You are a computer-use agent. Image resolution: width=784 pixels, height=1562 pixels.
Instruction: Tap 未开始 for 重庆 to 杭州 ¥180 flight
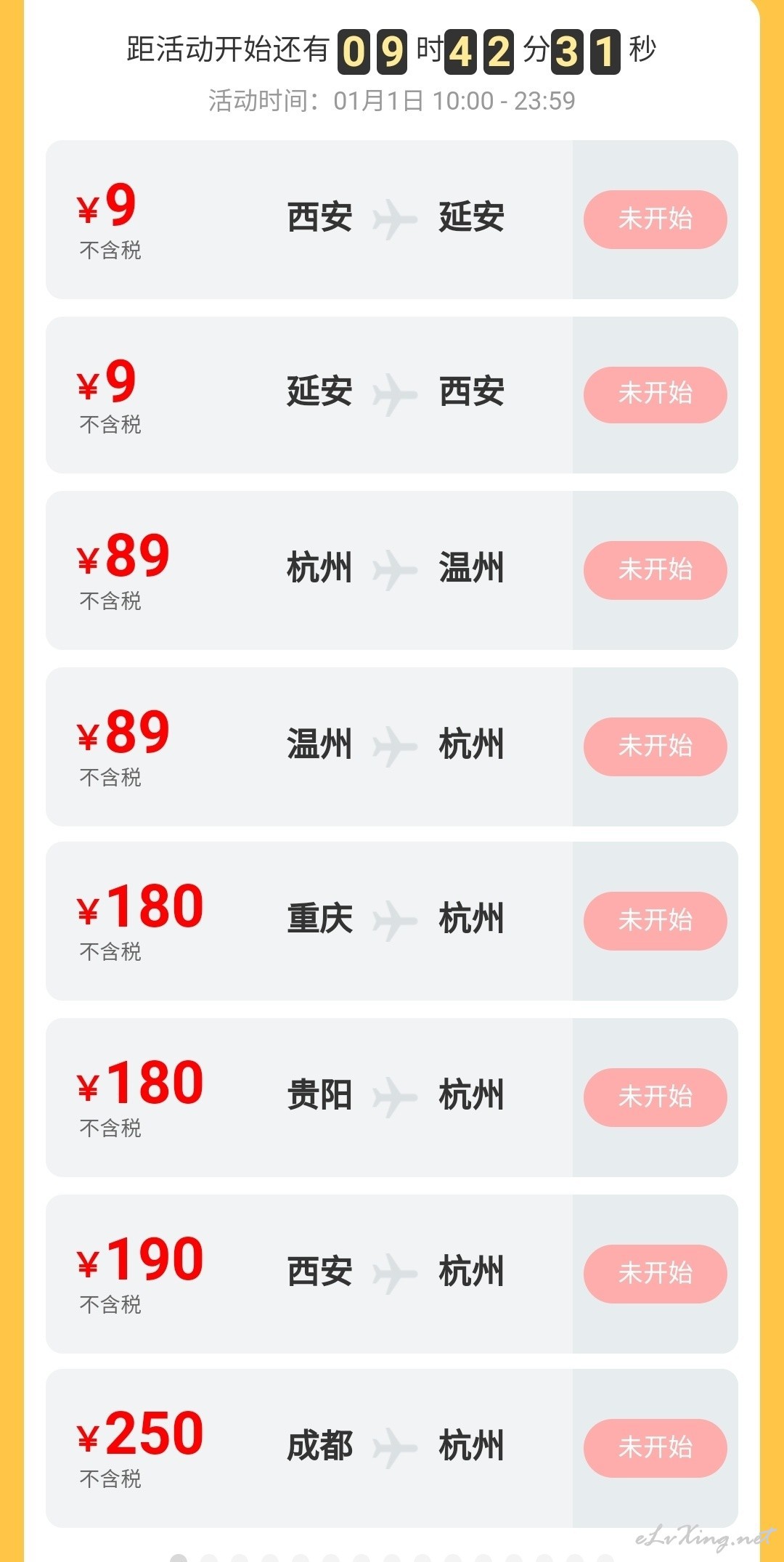(x=655, y=921)
